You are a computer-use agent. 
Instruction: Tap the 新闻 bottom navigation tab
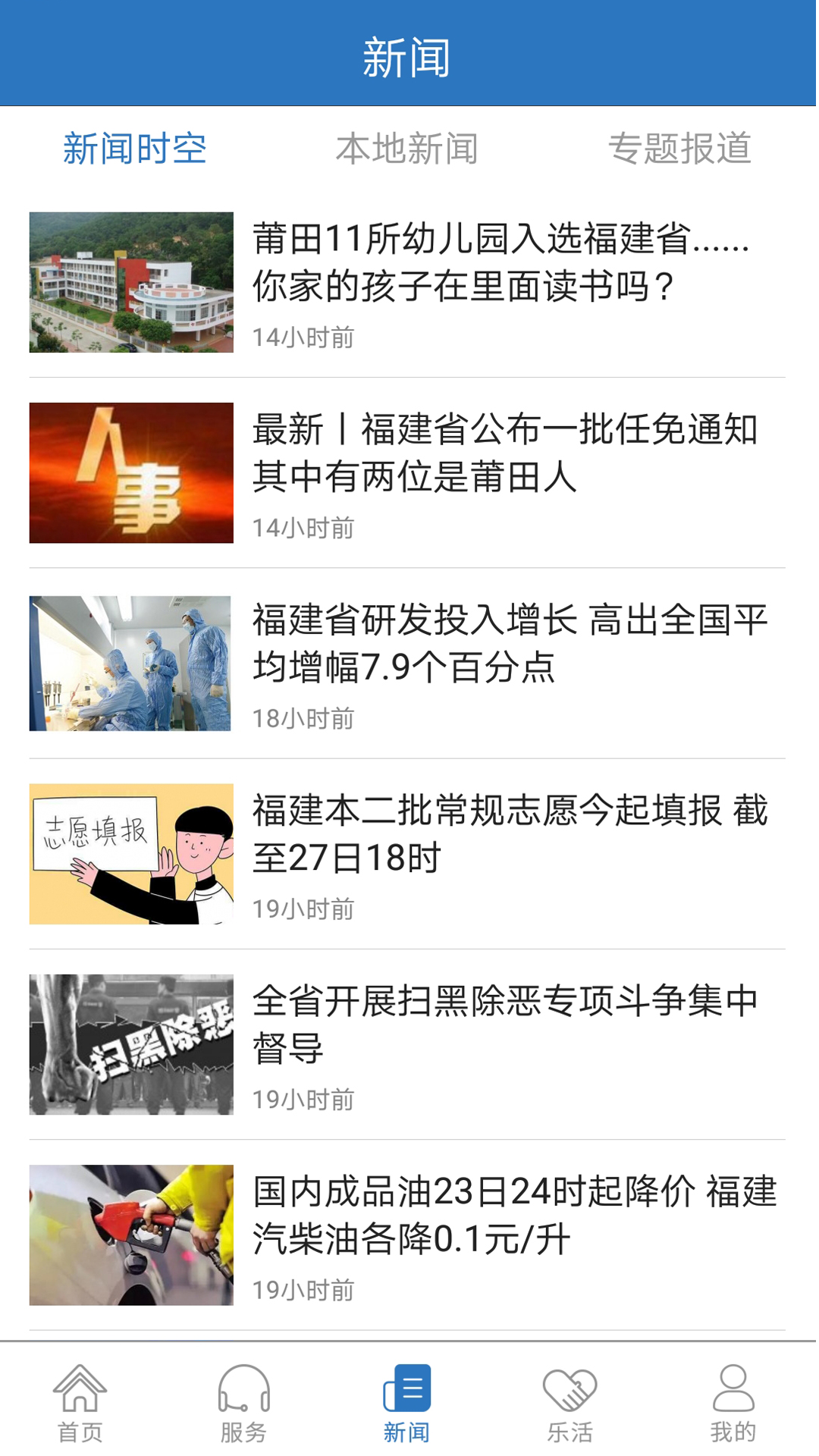coord(407,1403)
